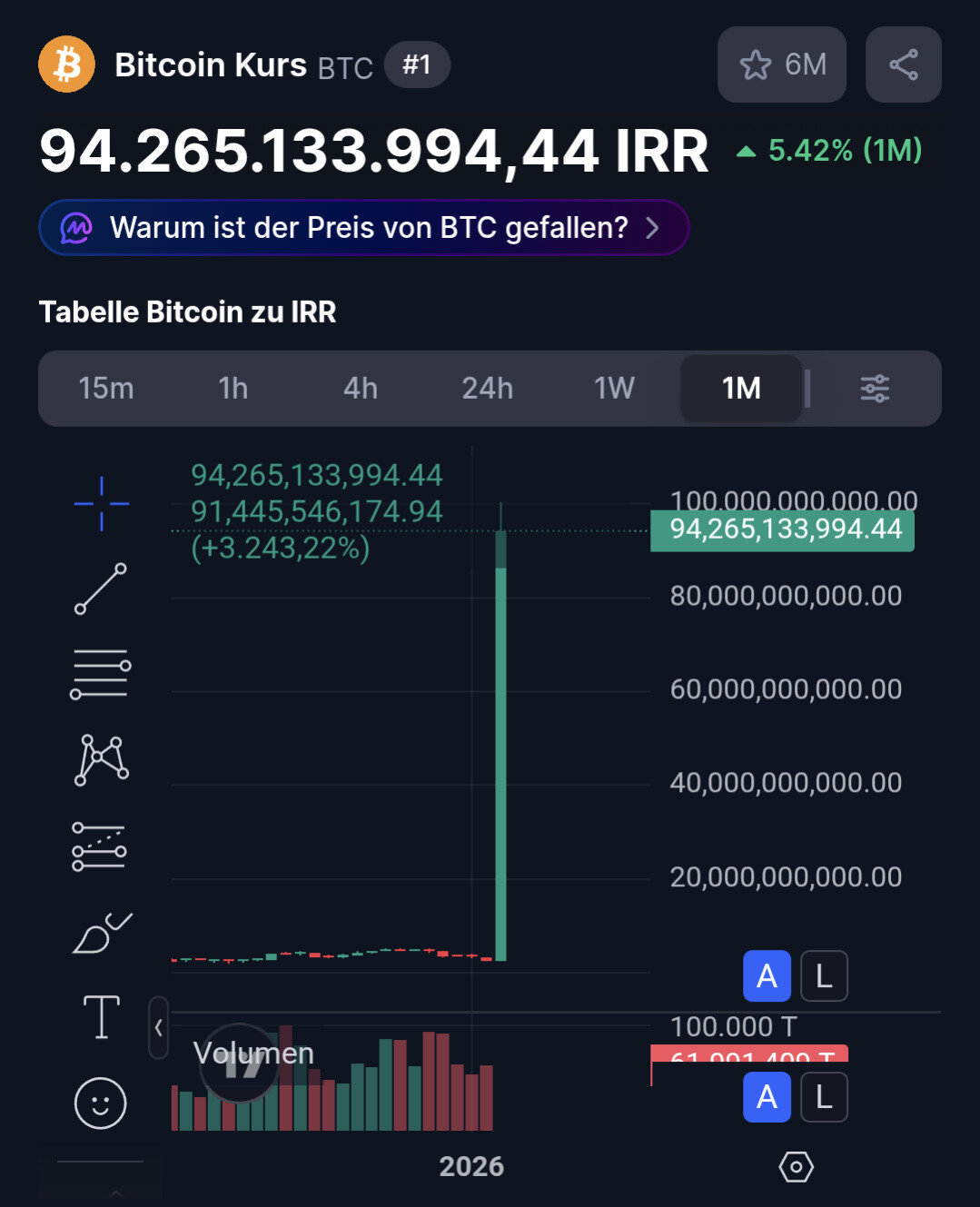Open the emoji sticker tool

coord(101,1103)
